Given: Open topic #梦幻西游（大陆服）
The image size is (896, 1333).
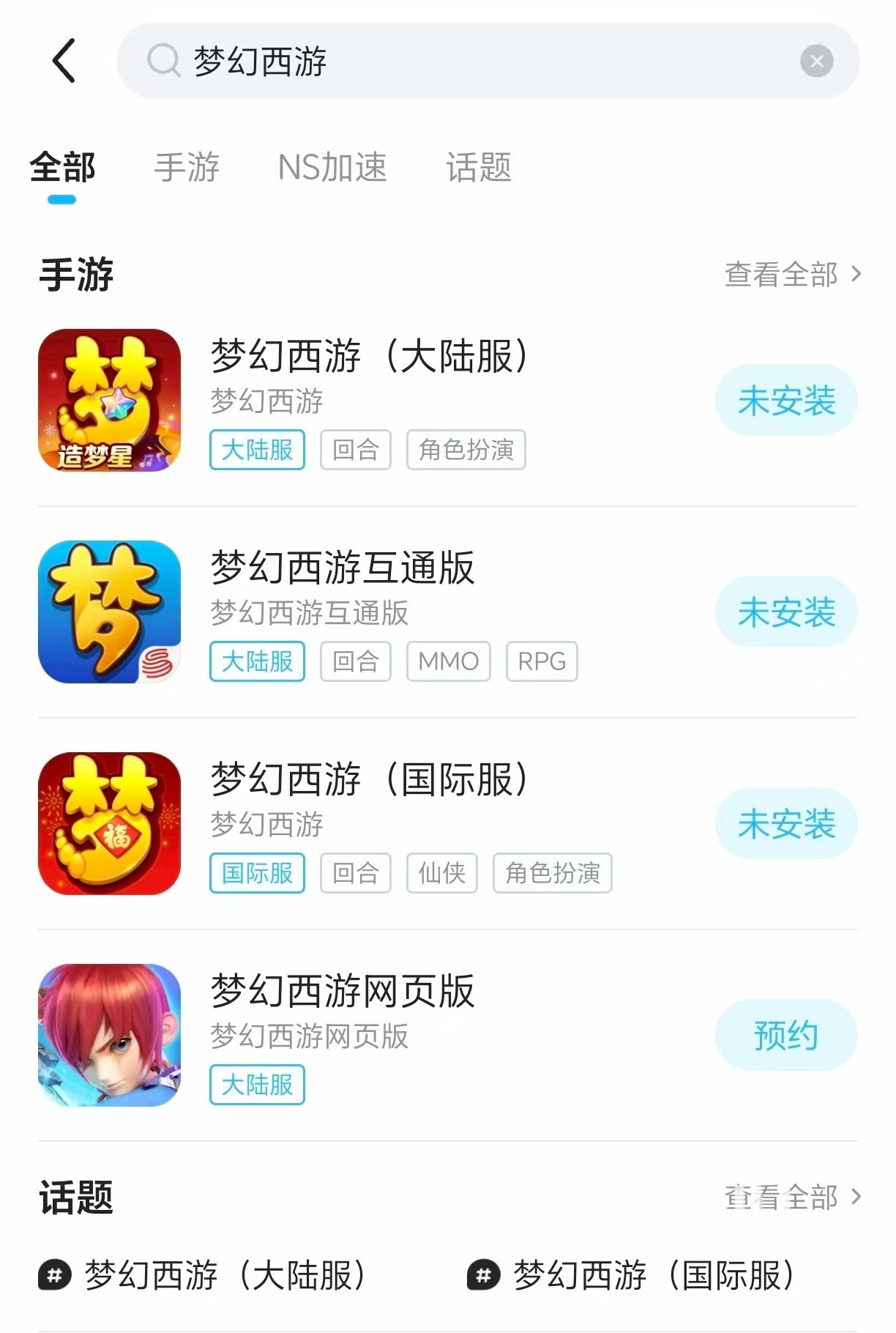Looking at the screenshot, I should pyautogui.click(x=205, y=1275).
